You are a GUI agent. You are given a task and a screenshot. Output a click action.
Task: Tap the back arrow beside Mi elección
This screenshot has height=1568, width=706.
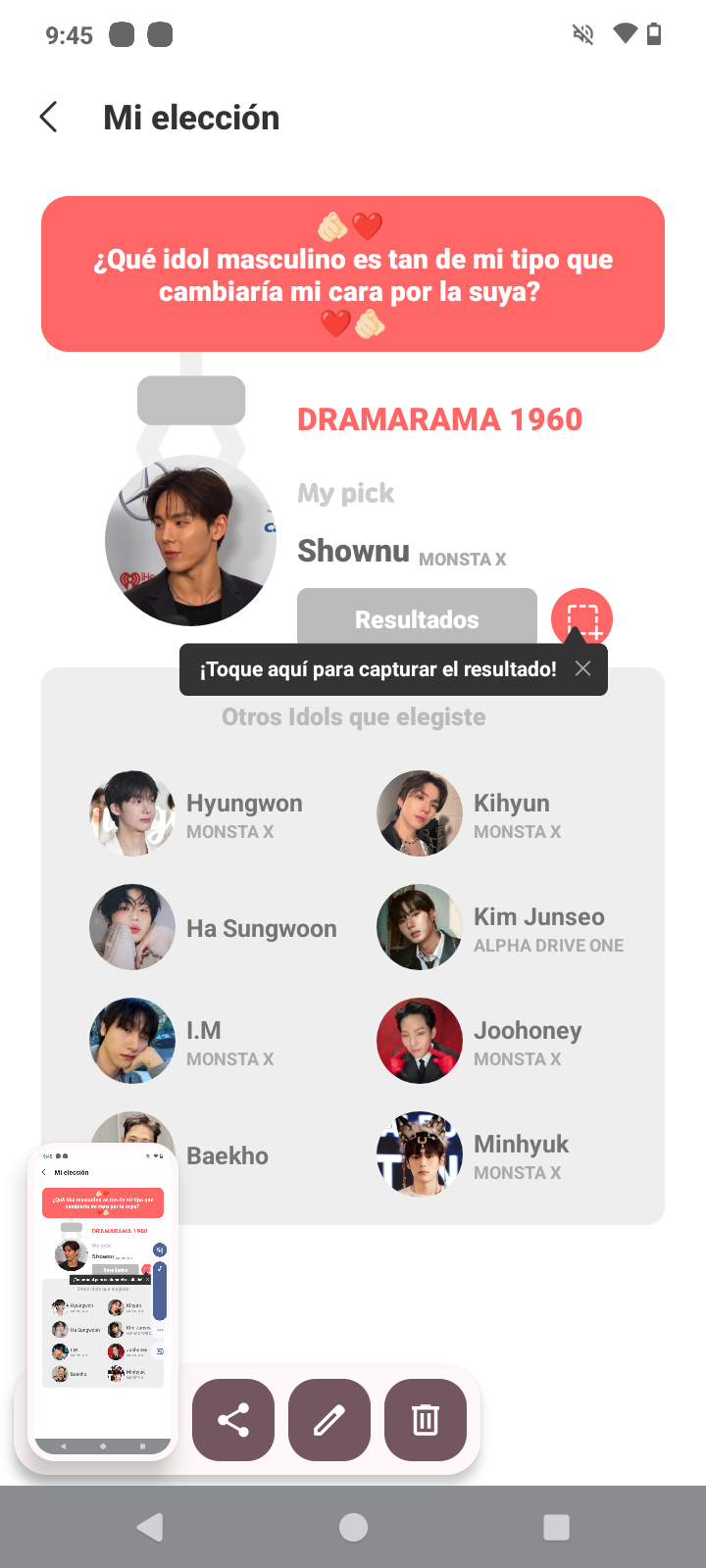point(48,116)
